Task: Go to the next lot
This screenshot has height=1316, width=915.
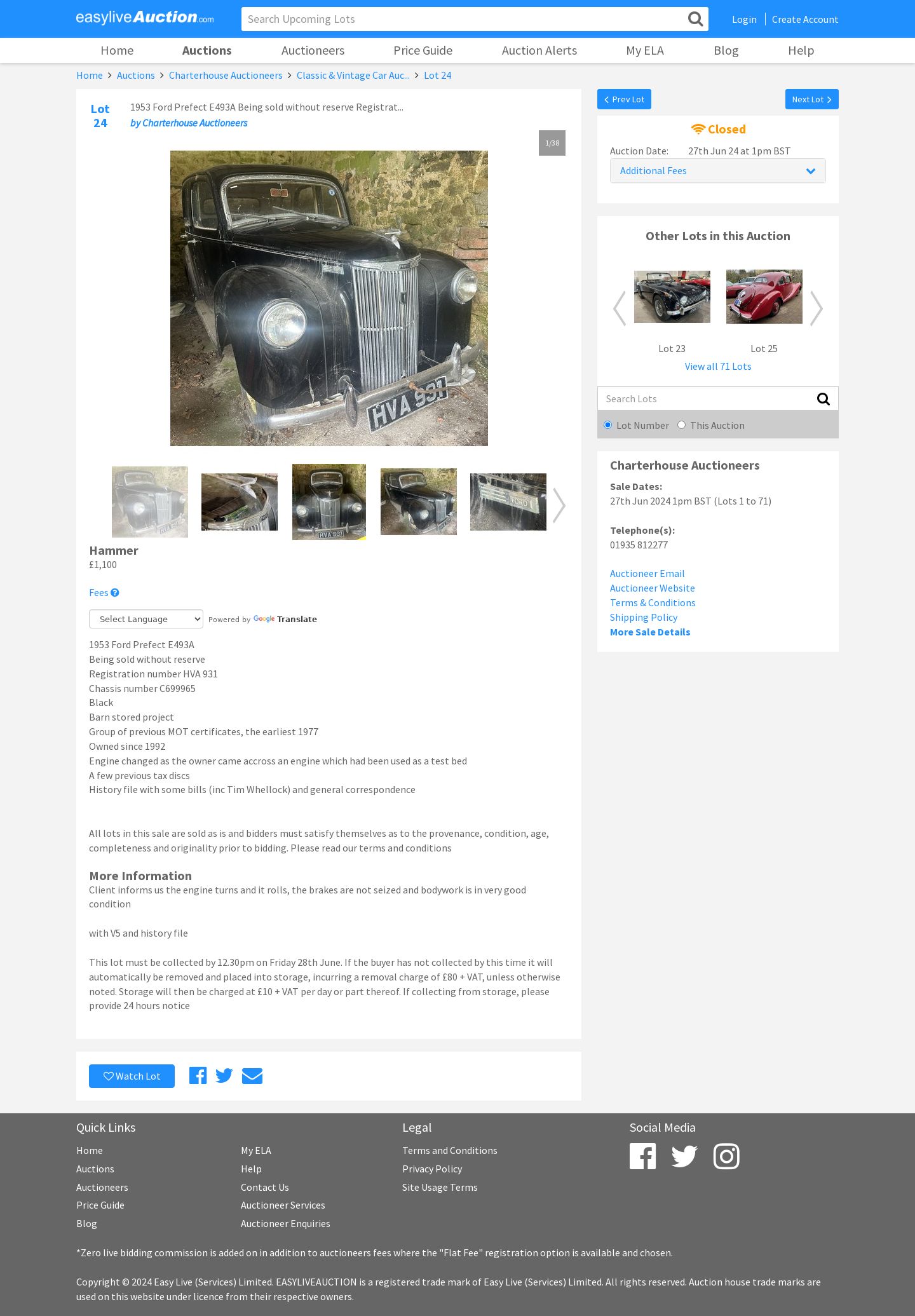Action: pos(811,99)
